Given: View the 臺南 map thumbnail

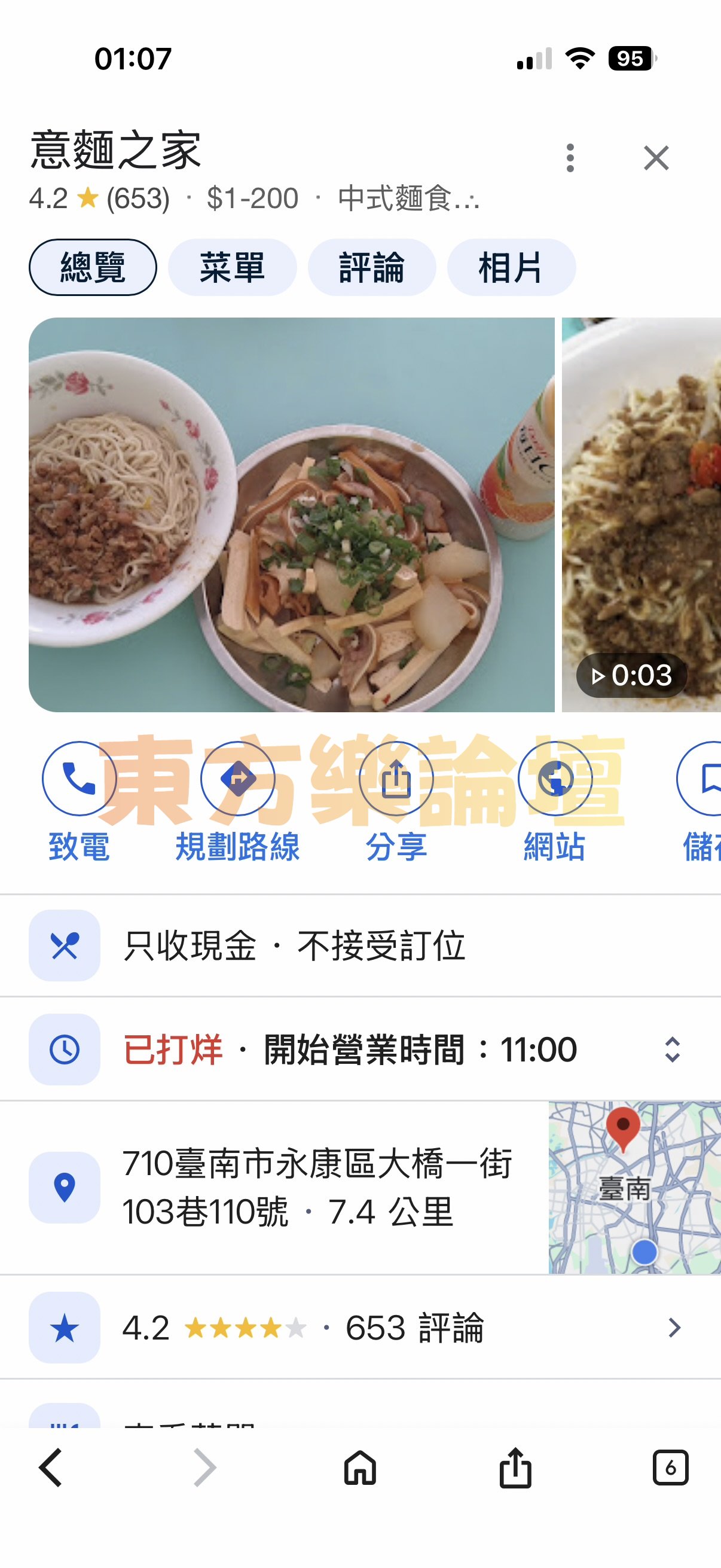Looking at the screenshot, I should [634, 1187].
